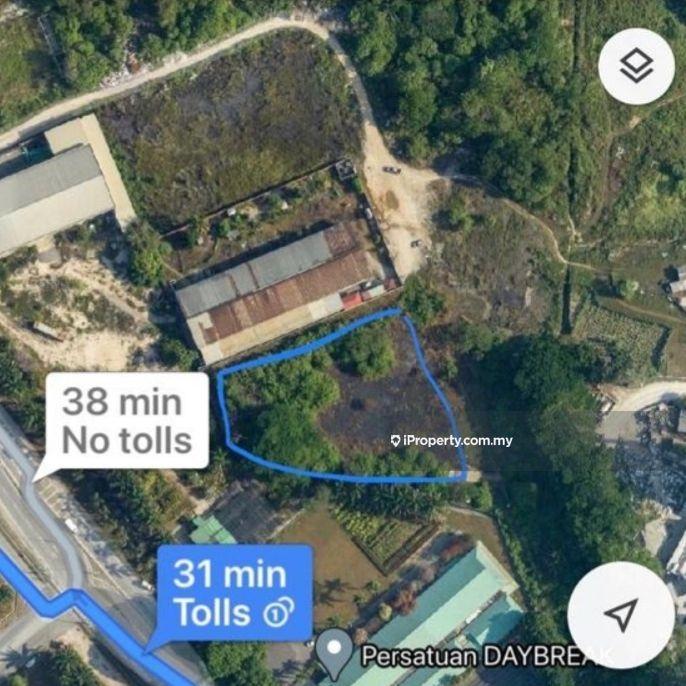The image size is (686, 686).
Task: Select the 38 min no tolls route
Action: 126,420
